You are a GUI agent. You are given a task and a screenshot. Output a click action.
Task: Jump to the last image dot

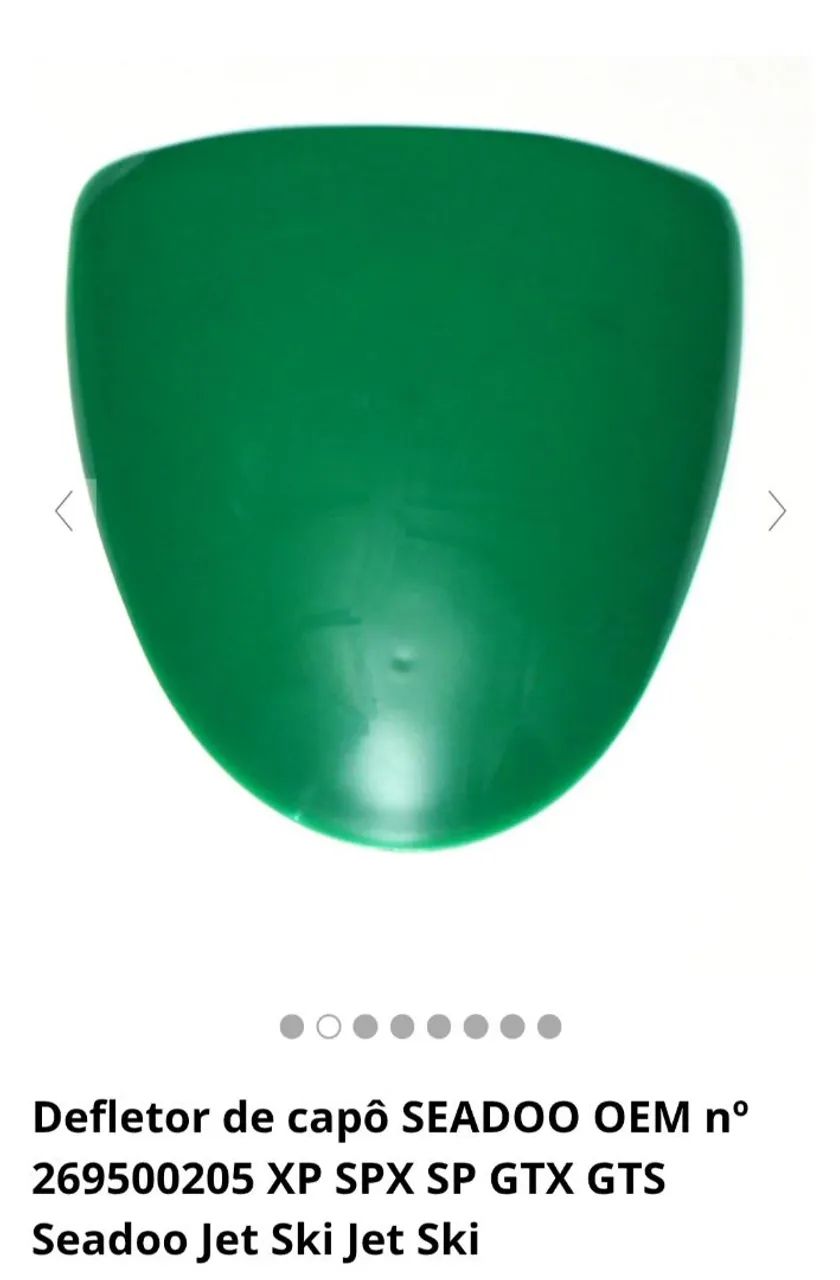click(549, 1026)
